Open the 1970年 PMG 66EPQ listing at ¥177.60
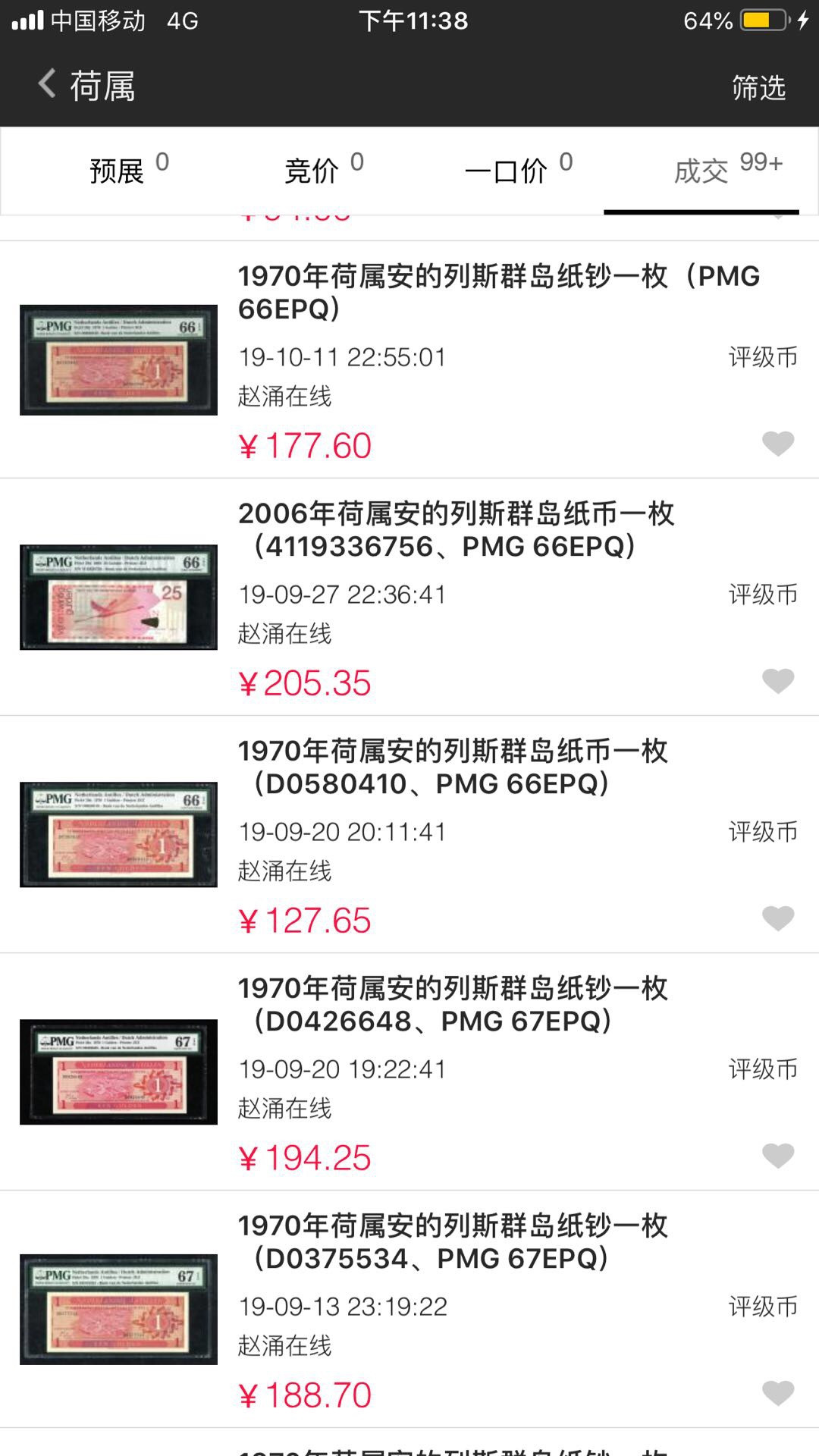This screenshot has width=819, height=1456. [497, 292]
